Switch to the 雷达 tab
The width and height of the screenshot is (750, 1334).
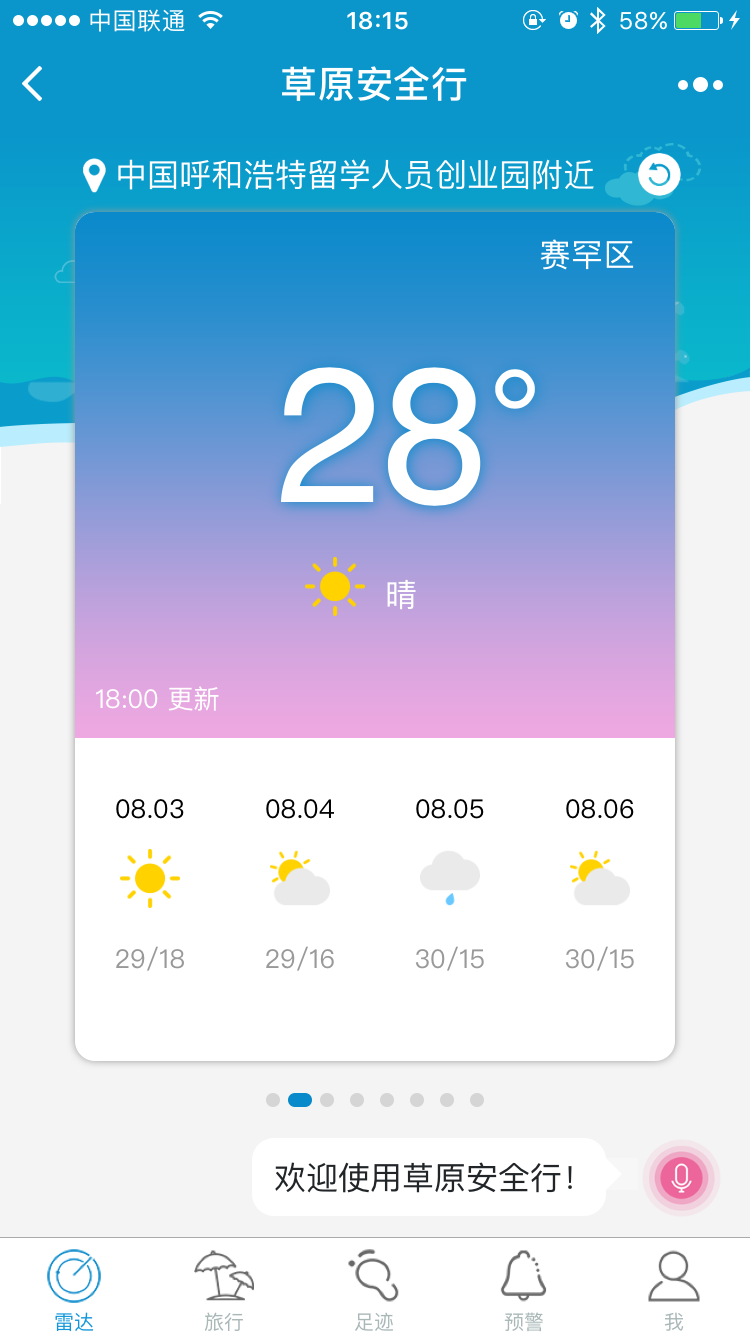(74, 1289)
